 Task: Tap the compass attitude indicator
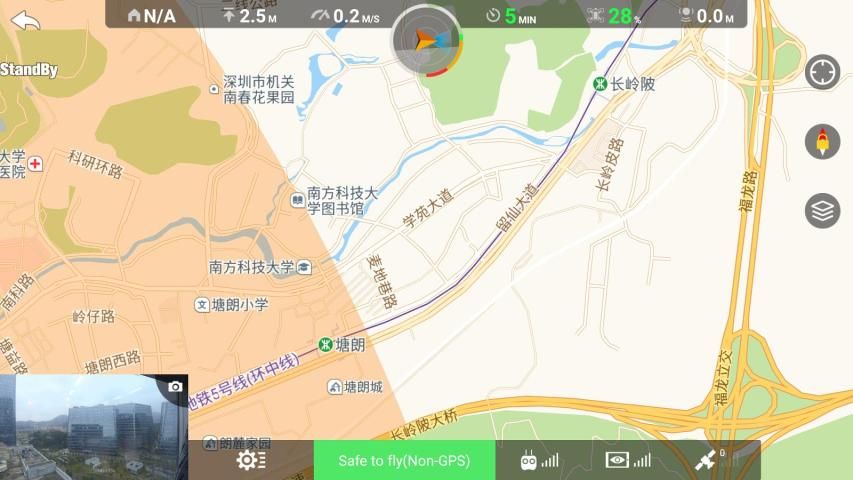(427, 40)
